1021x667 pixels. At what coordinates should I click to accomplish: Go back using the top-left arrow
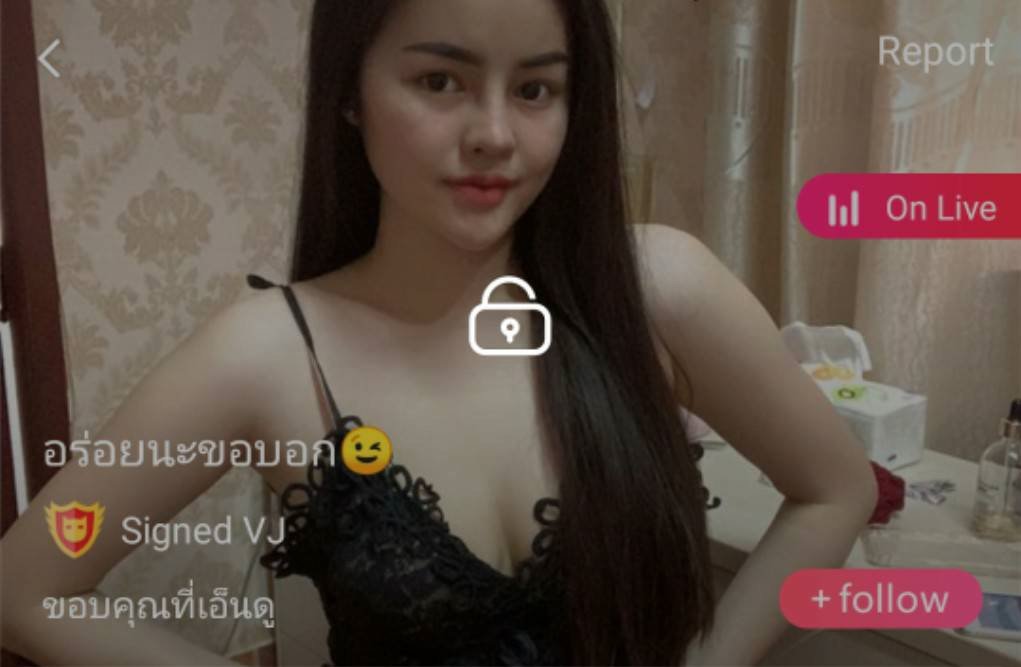49,59
